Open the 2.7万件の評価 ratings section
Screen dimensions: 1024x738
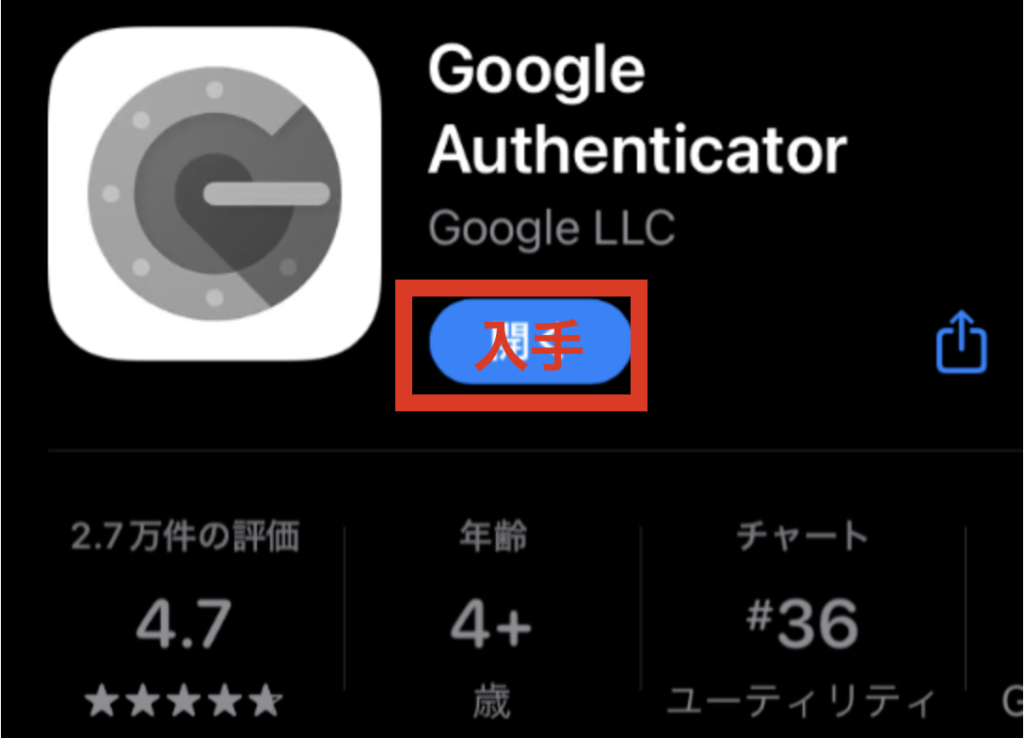tap(185, 620)
